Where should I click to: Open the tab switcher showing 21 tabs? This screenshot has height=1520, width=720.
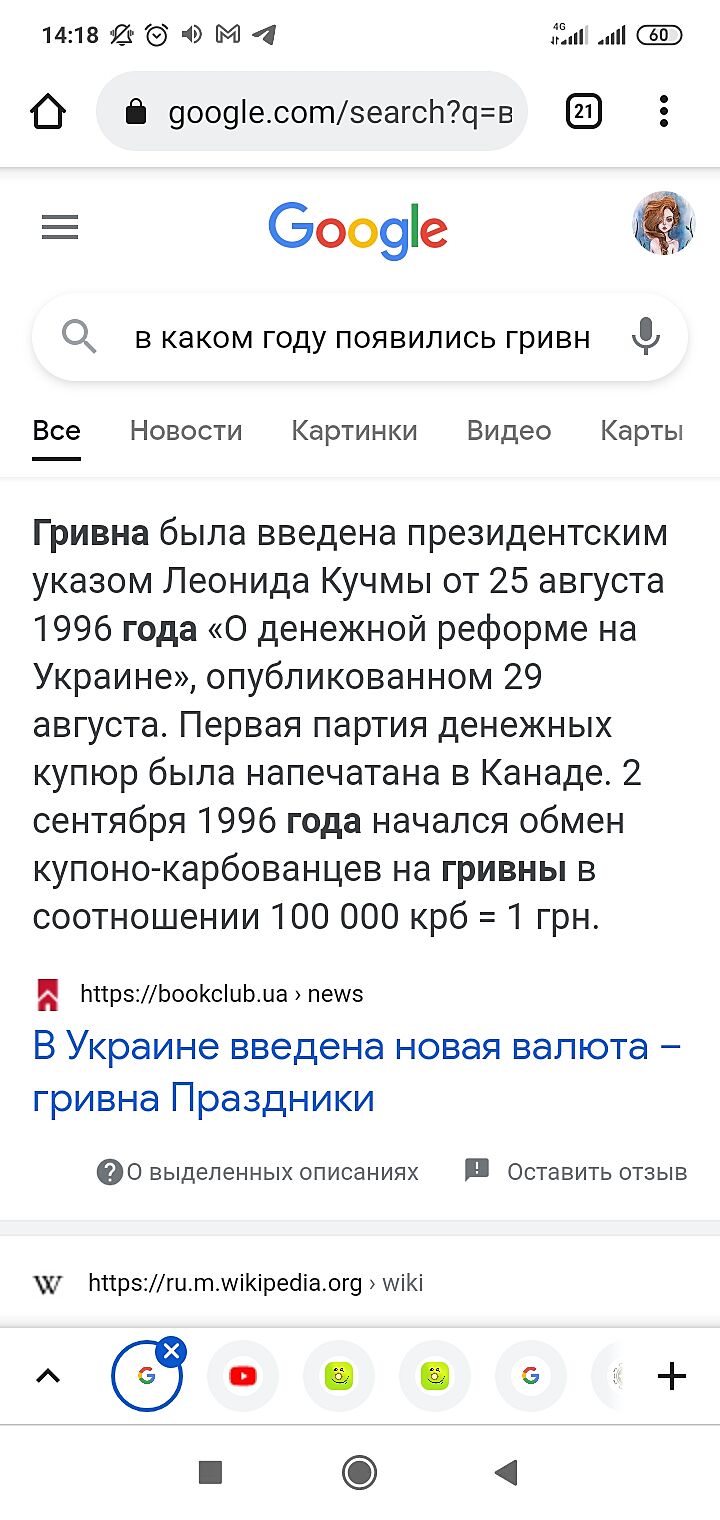point(584,112)
